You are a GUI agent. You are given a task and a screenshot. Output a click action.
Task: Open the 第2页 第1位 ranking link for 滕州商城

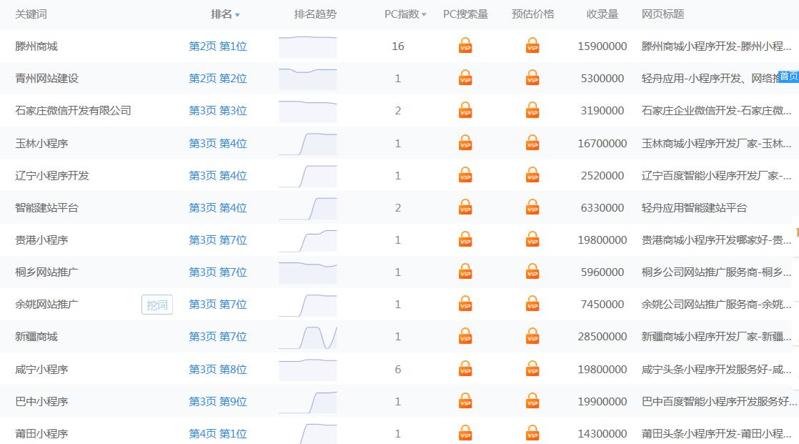click(x=217, y=46)
